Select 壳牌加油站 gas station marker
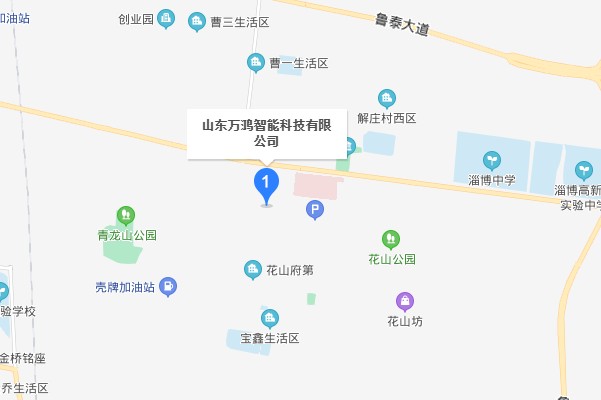601x400 pixels. pyautogui.click(x=169, y=287)
